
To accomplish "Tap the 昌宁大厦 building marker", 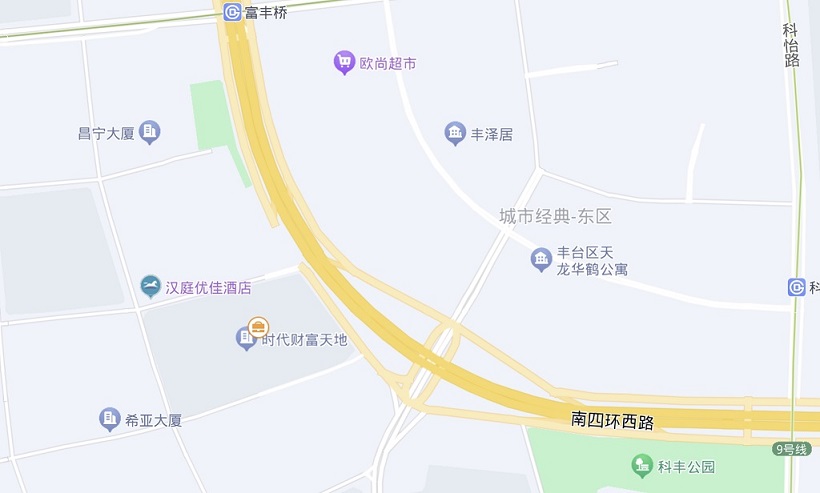I will (x=150, y=132).
